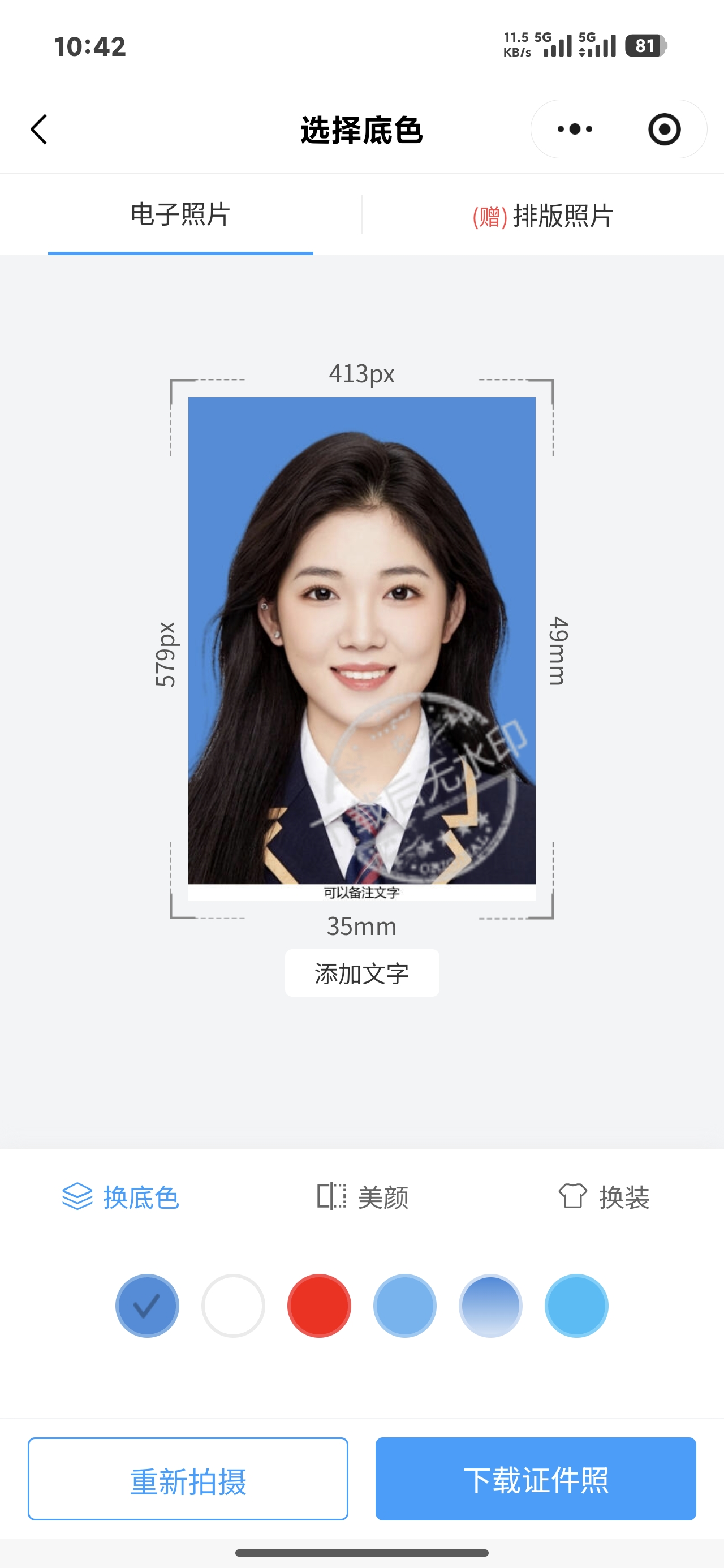This screenshot has width=724, height=1568.
Task: Switch to the 电子照片 tab
Action: 180,215
